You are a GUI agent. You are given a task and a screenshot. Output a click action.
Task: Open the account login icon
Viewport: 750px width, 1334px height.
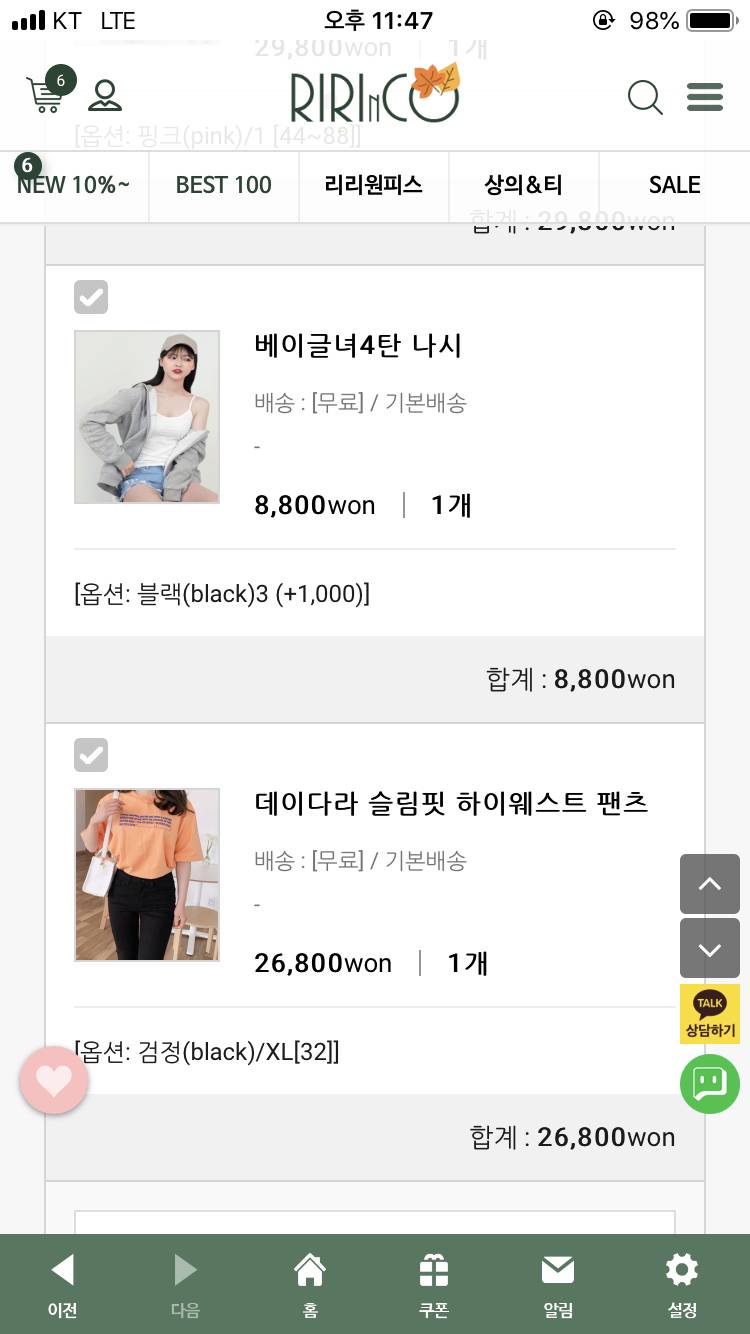point(104,95)
